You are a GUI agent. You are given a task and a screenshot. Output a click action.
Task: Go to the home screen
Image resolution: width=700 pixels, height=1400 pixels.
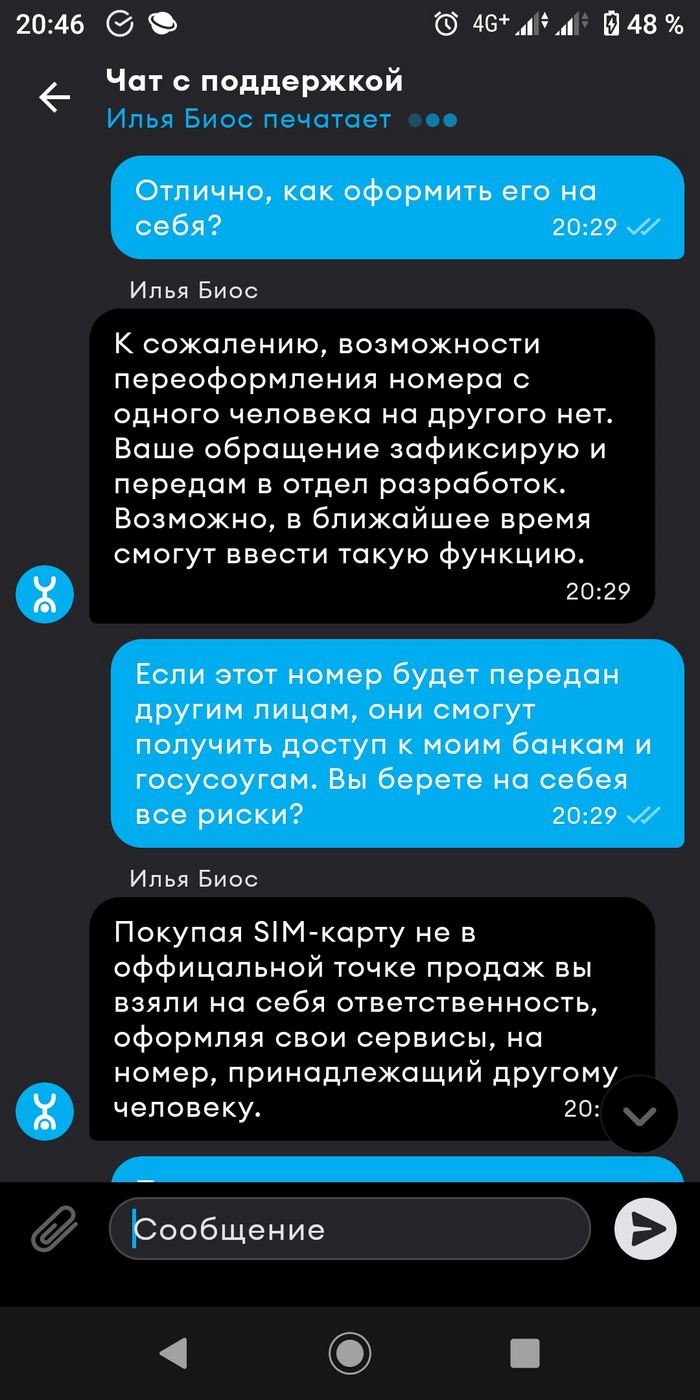(x=350, y=1353)
